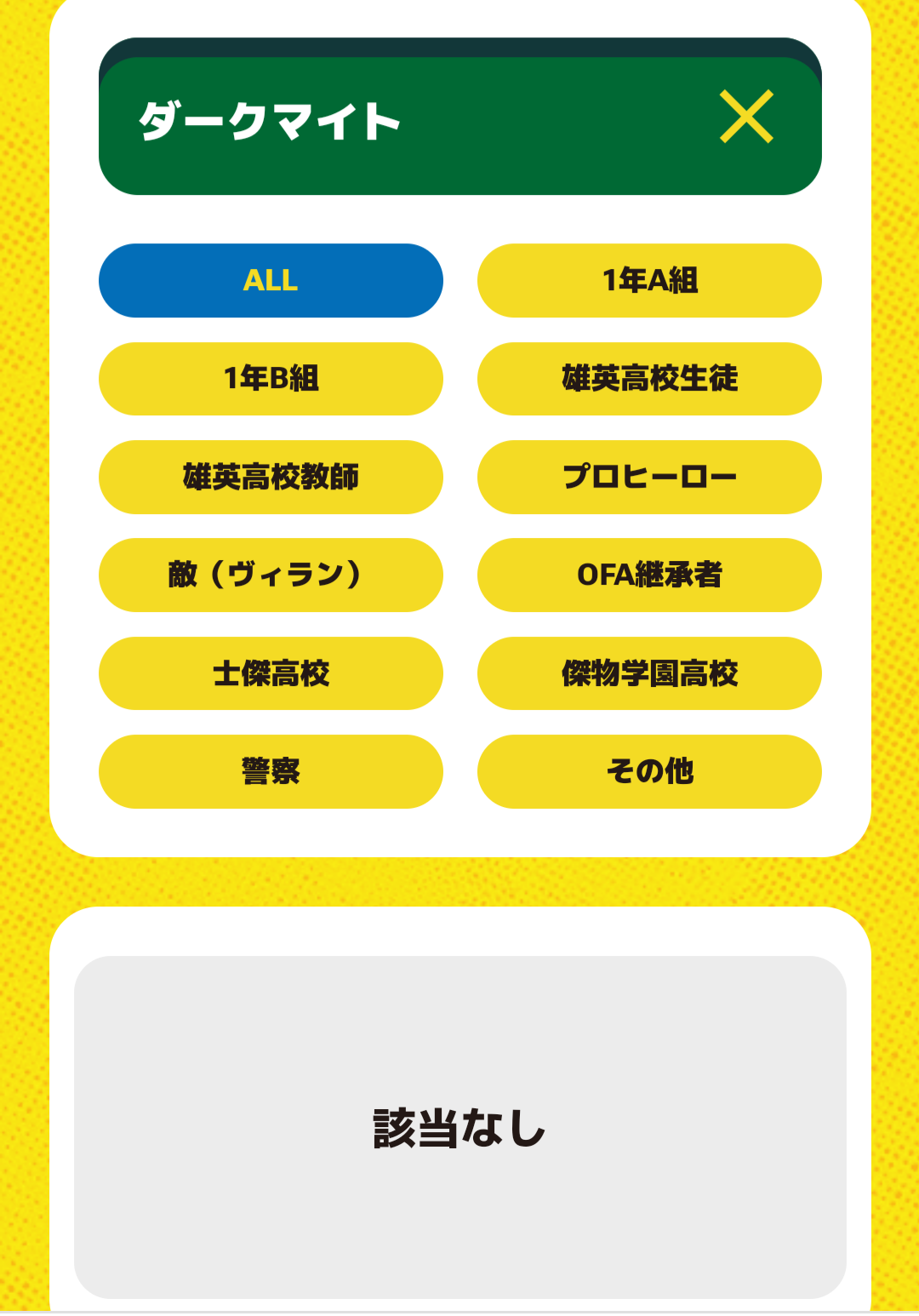Choose the 雄英高校教師 category
The image size is (919, 1316).
(271, 478)
